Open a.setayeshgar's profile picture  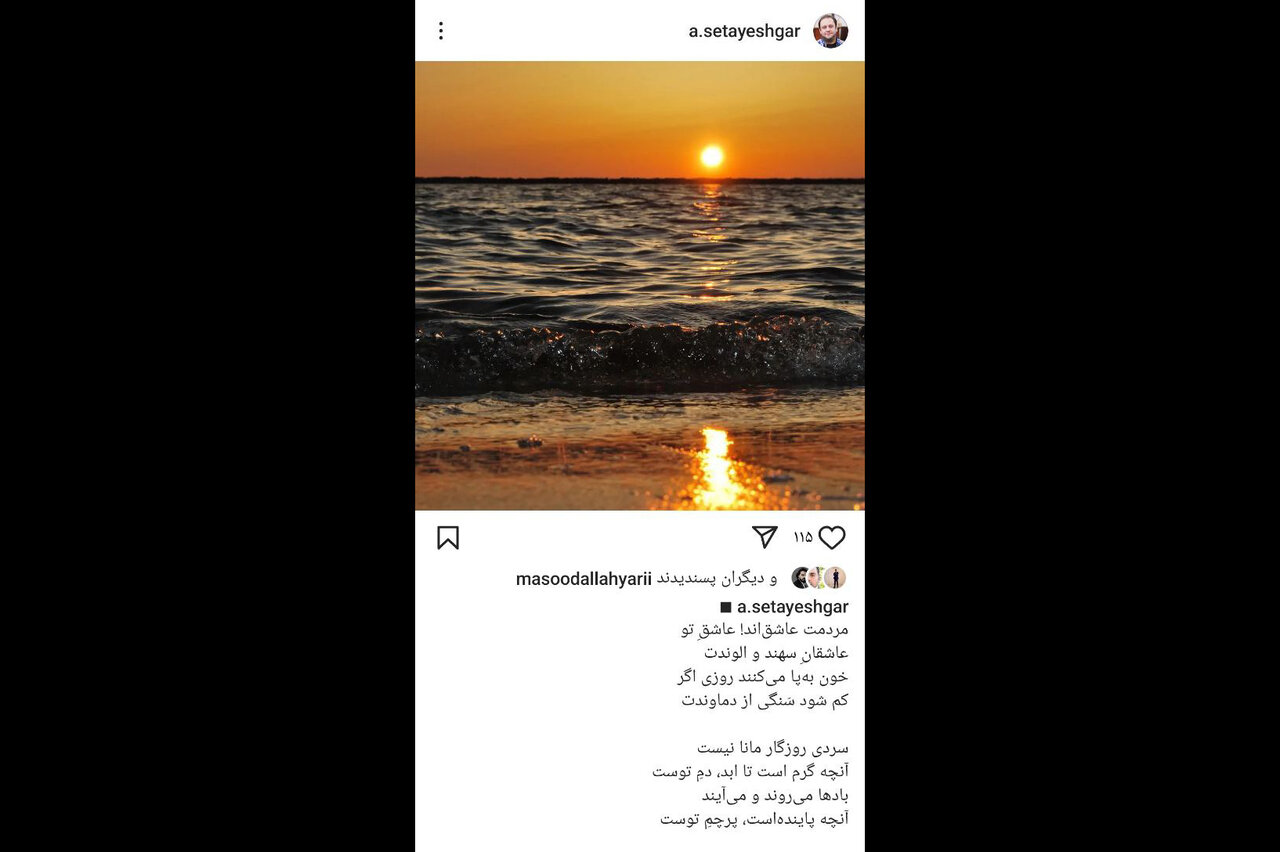click(x=830, y=31)
